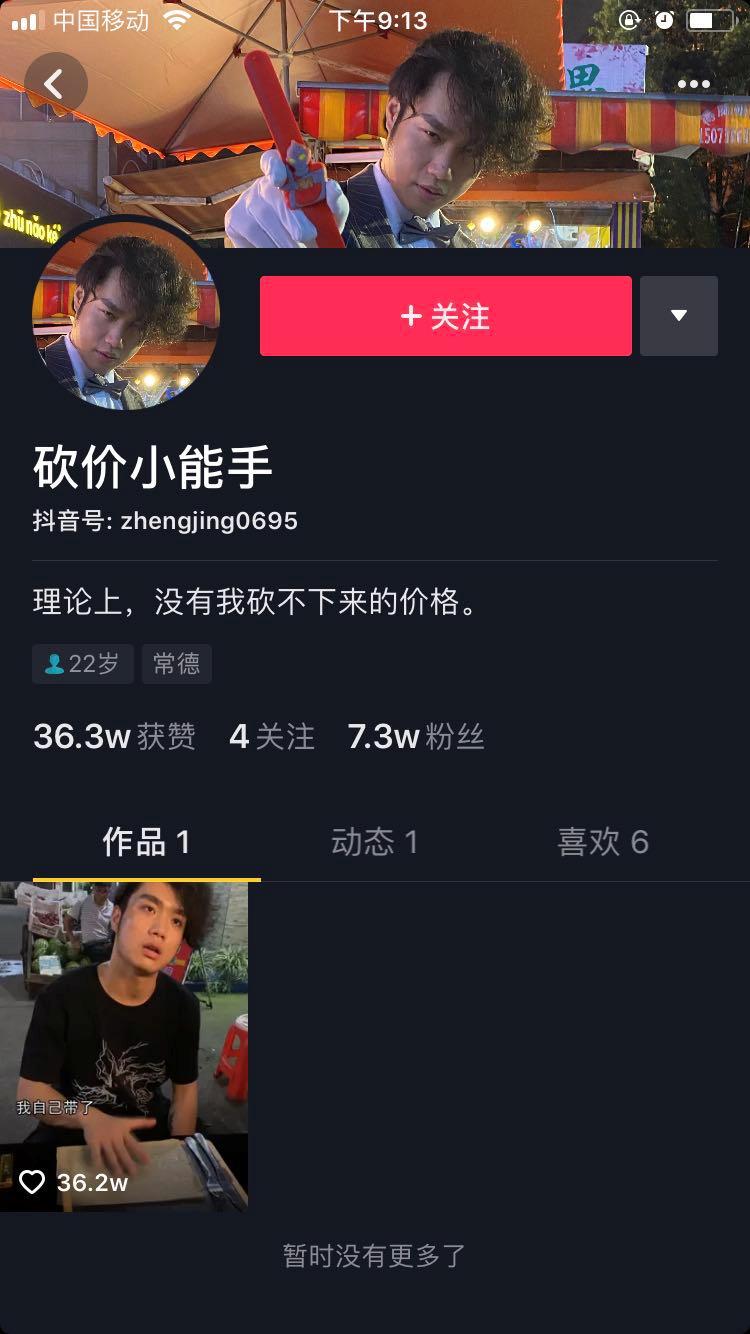The image size is (750, 1334).
Task: Tap the back arrow to return
Action: [55, 84]
